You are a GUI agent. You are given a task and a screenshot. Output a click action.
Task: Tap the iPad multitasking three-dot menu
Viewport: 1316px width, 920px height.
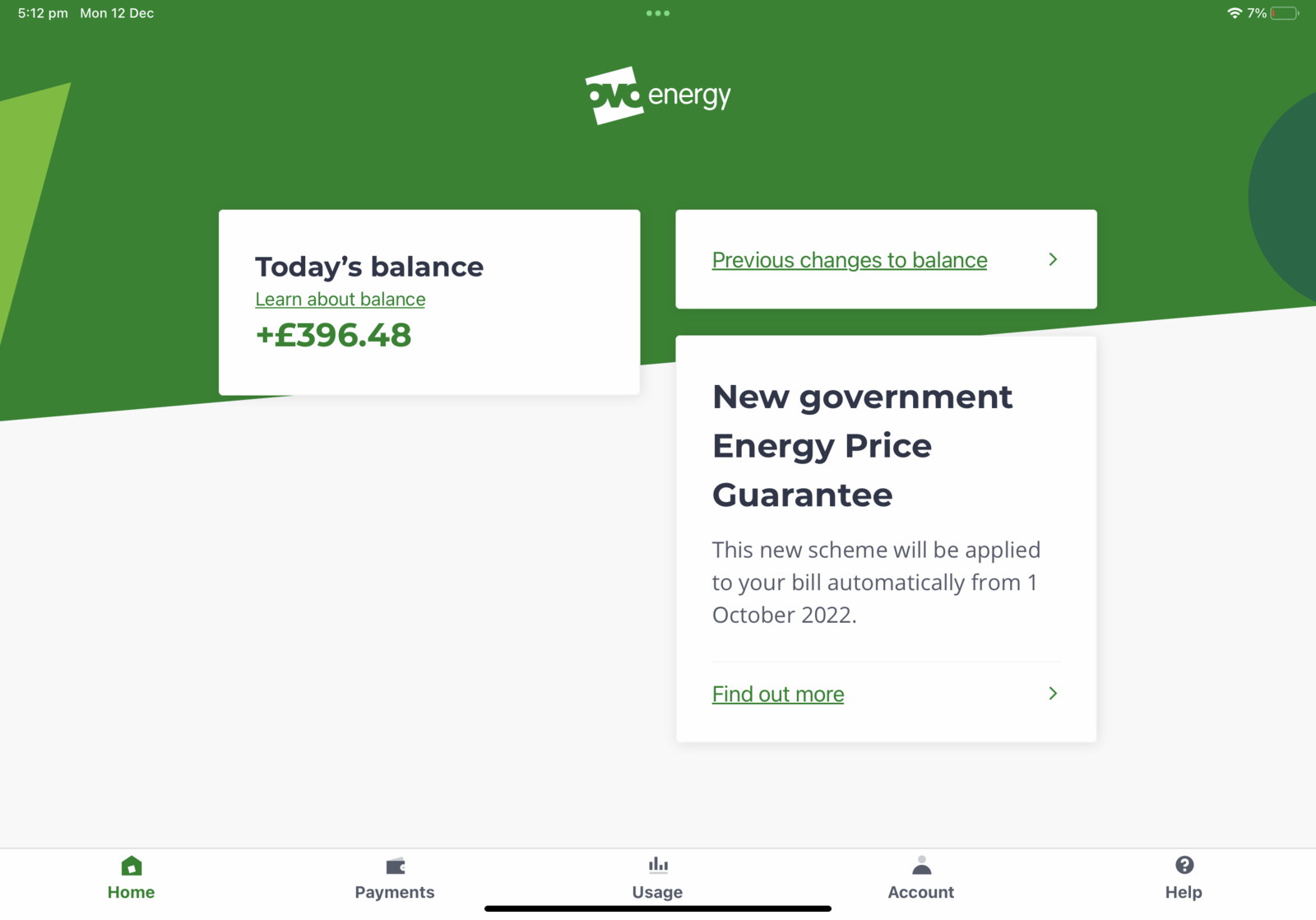click(x=658, y=13)
